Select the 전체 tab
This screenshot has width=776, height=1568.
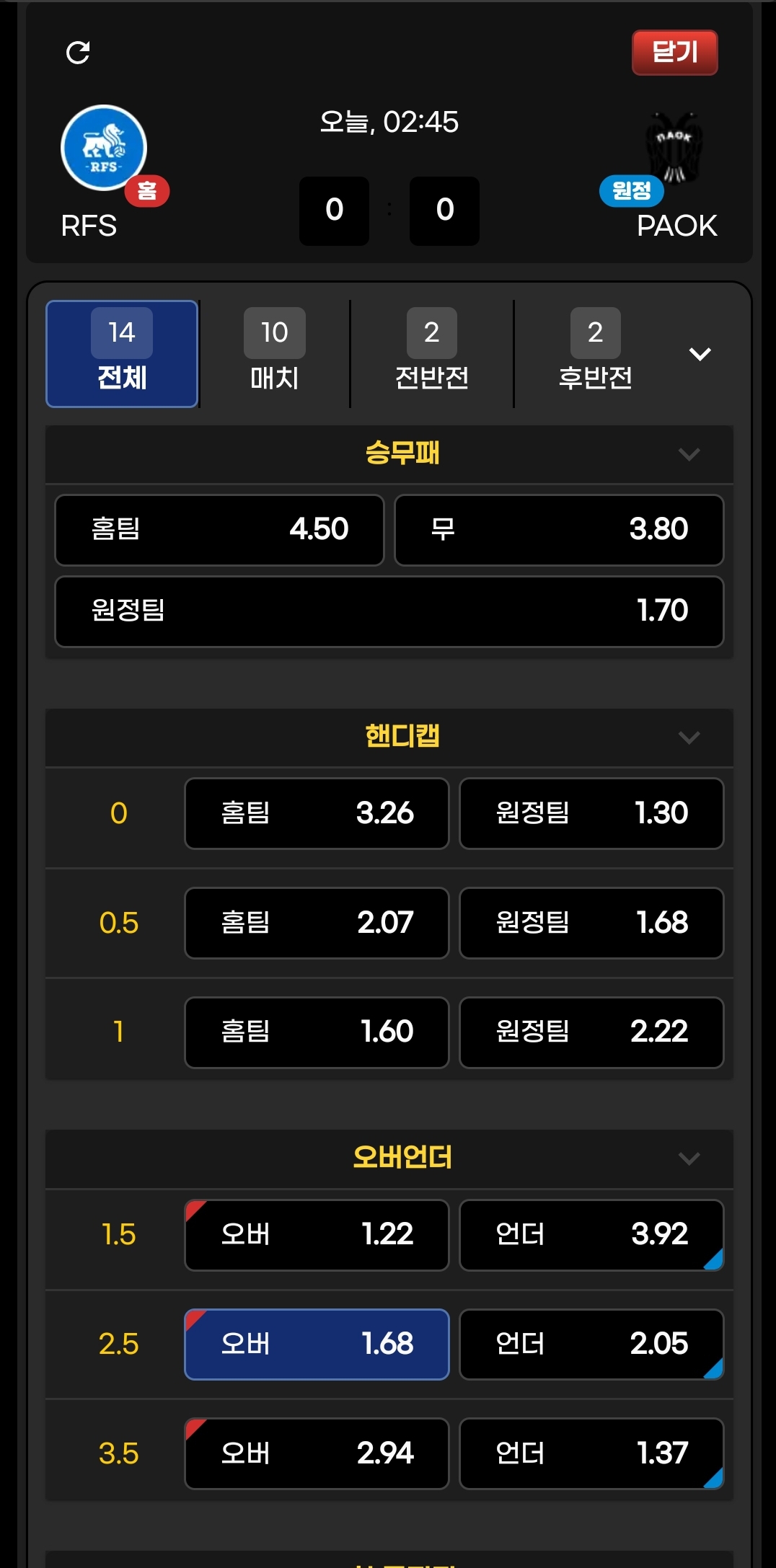coord(122,354)
